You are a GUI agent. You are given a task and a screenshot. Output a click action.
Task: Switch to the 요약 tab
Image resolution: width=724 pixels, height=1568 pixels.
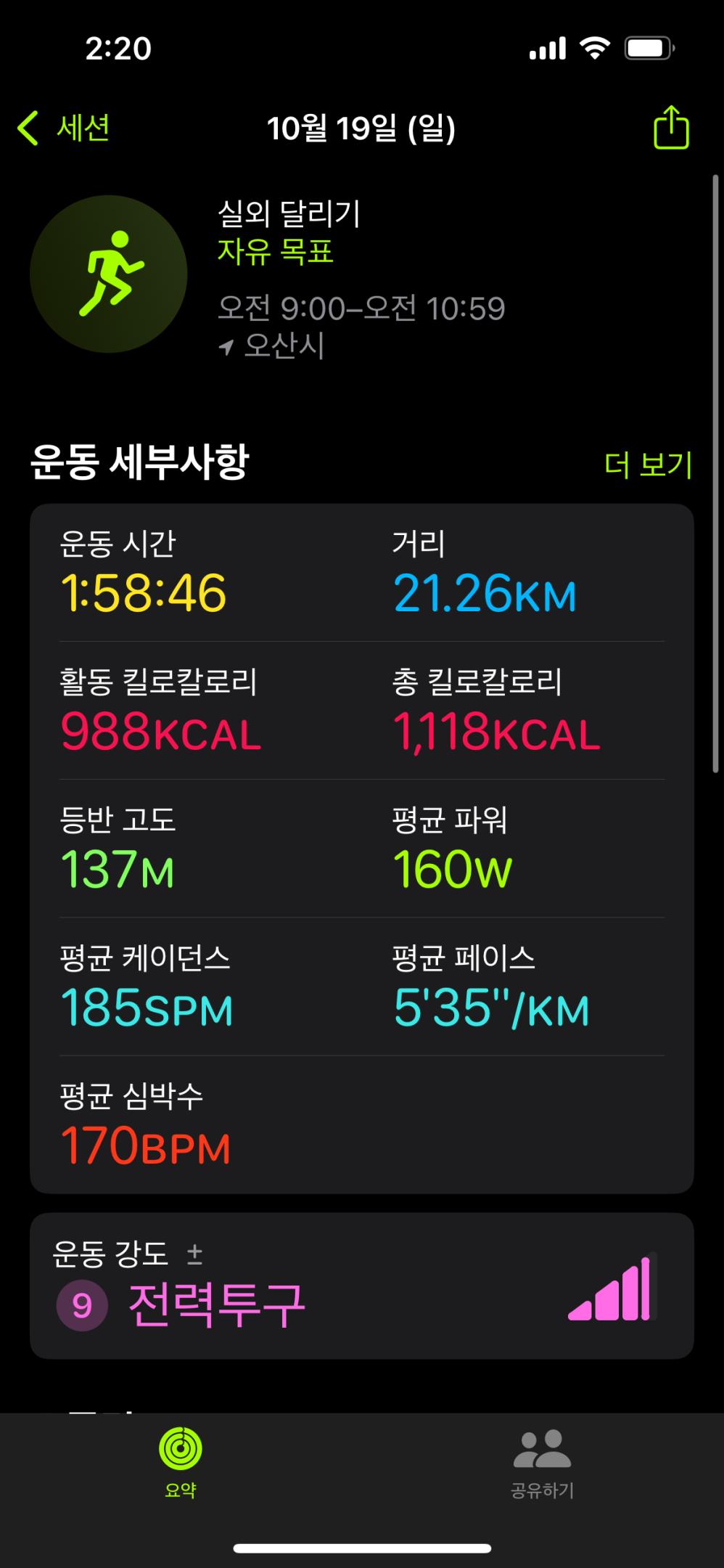point(181,1463)
